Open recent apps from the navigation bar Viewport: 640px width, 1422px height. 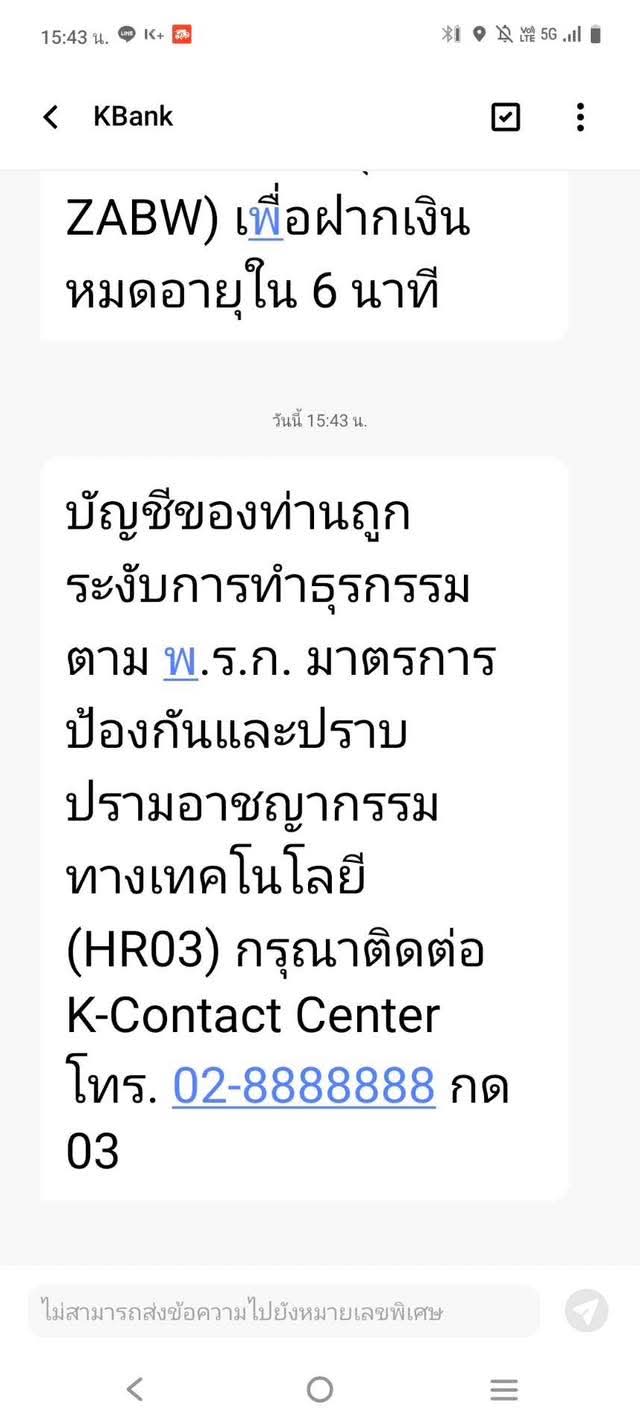click(504, 1389)
